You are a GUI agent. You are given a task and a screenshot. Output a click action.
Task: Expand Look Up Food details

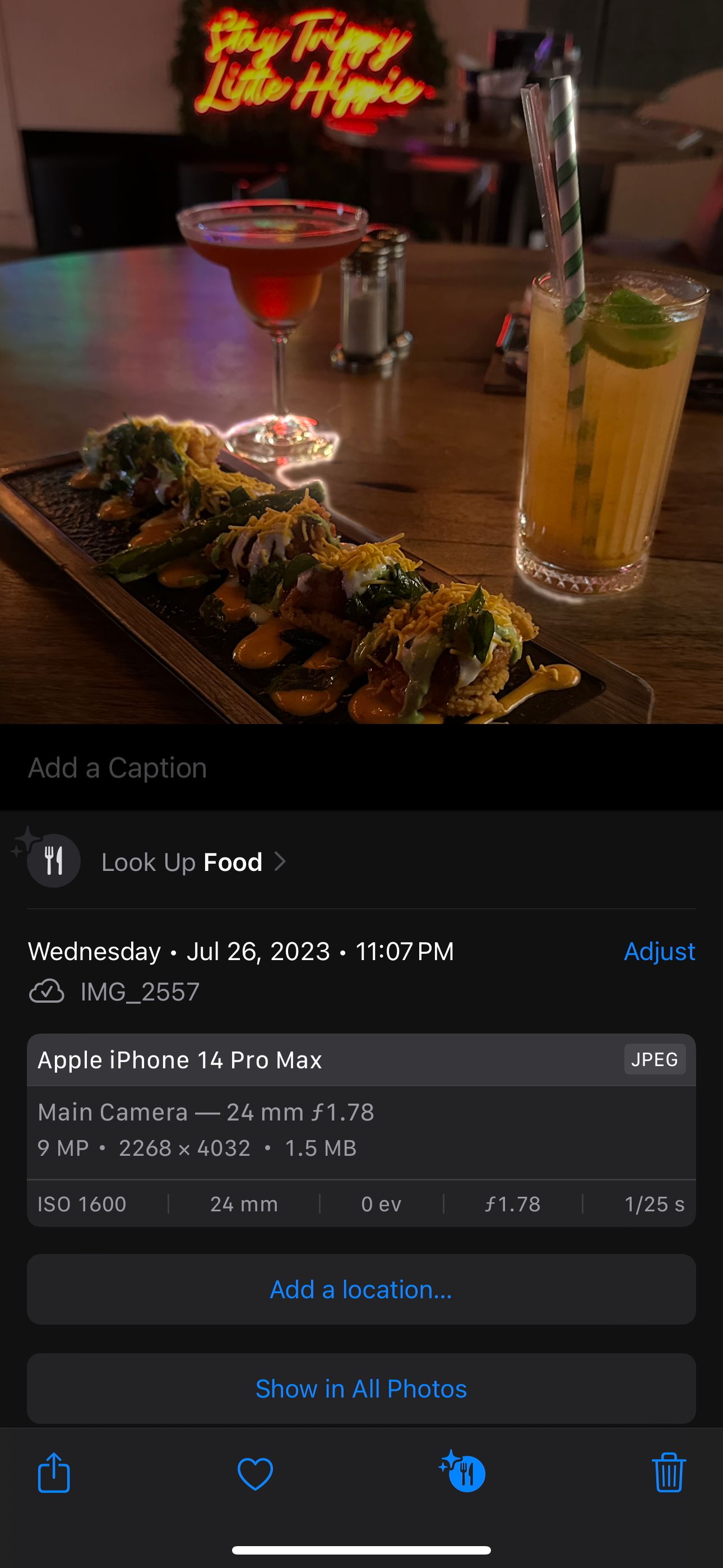pos(183,861)
